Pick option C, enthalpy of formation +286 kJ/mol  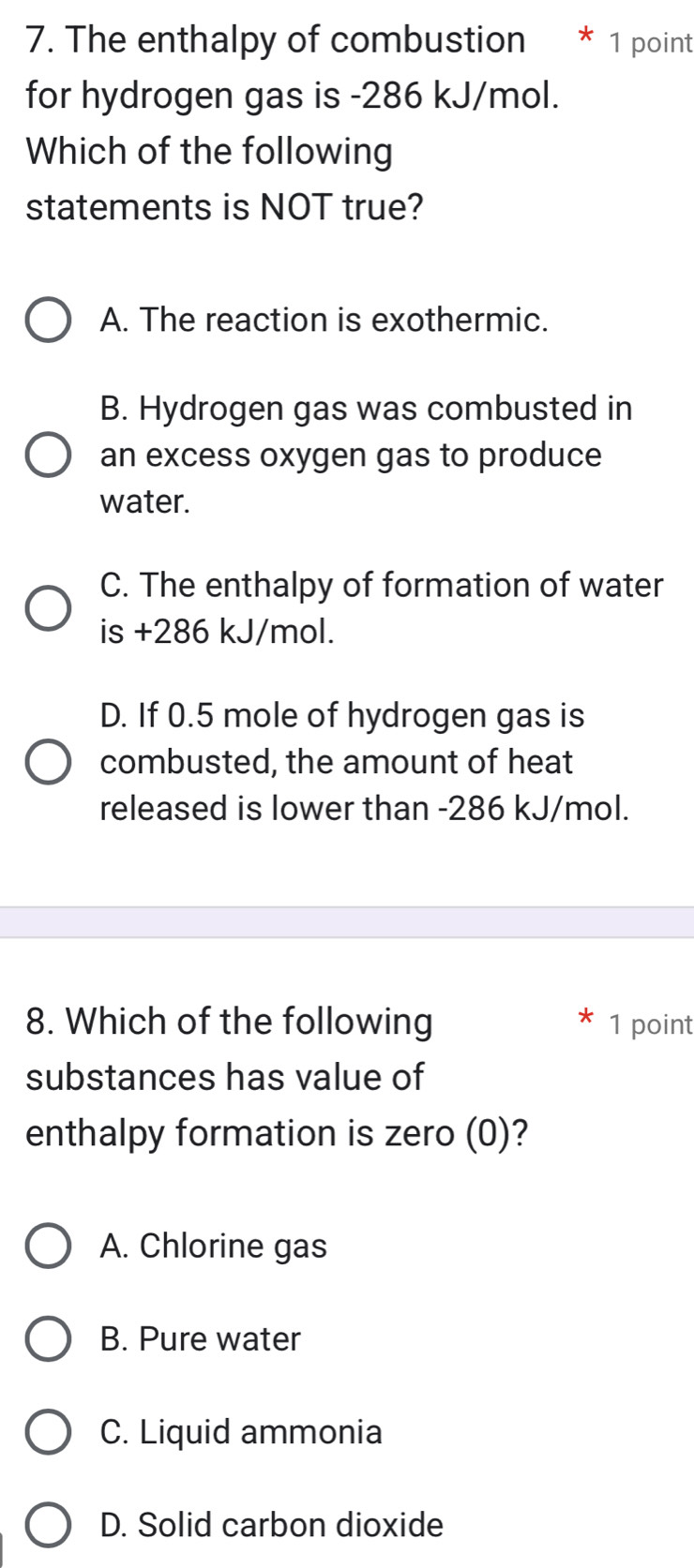pyautogui.click(x=47, y=608)
